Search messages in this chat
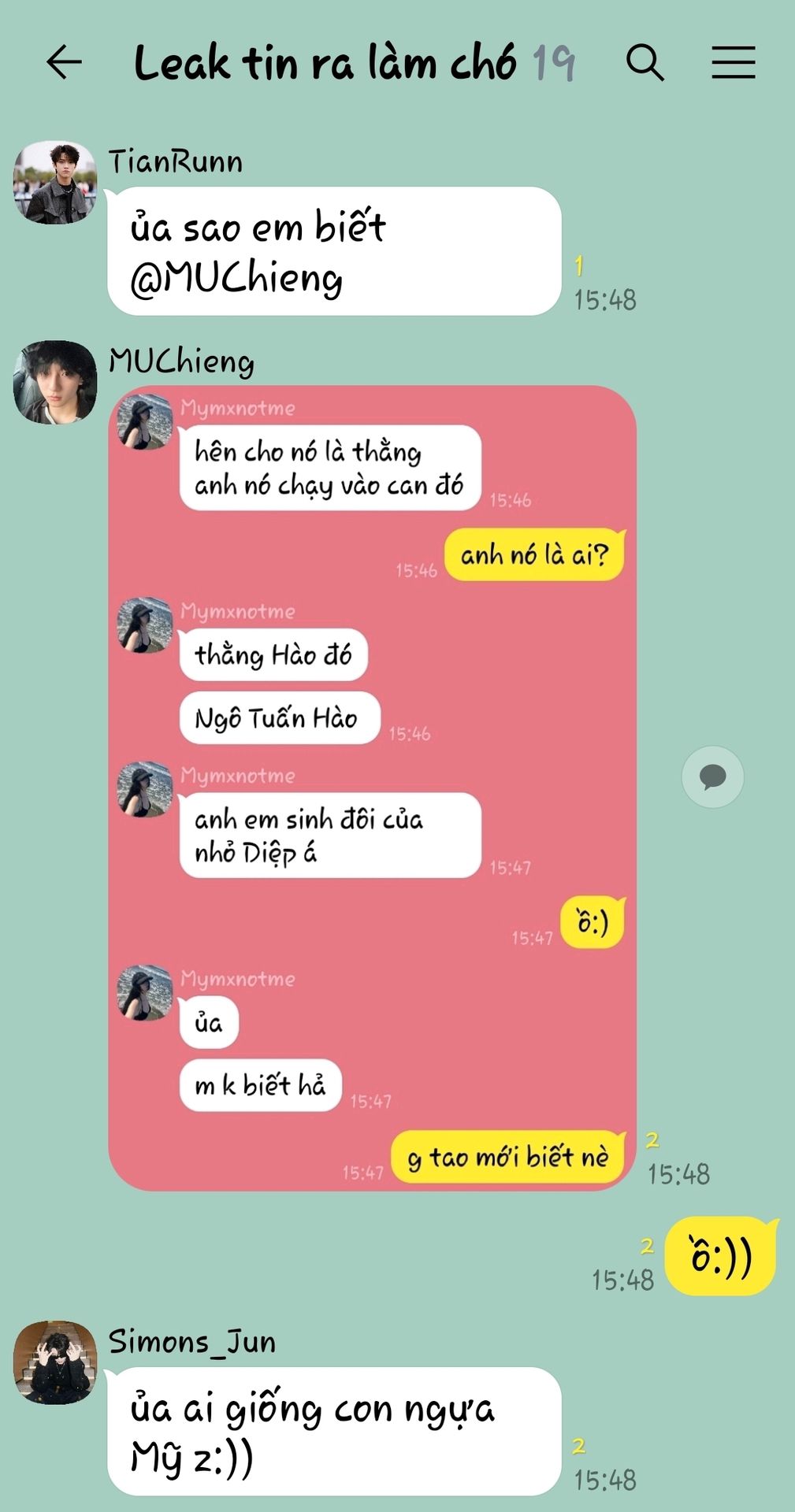795x1512 pixels. tap(645, 62)
